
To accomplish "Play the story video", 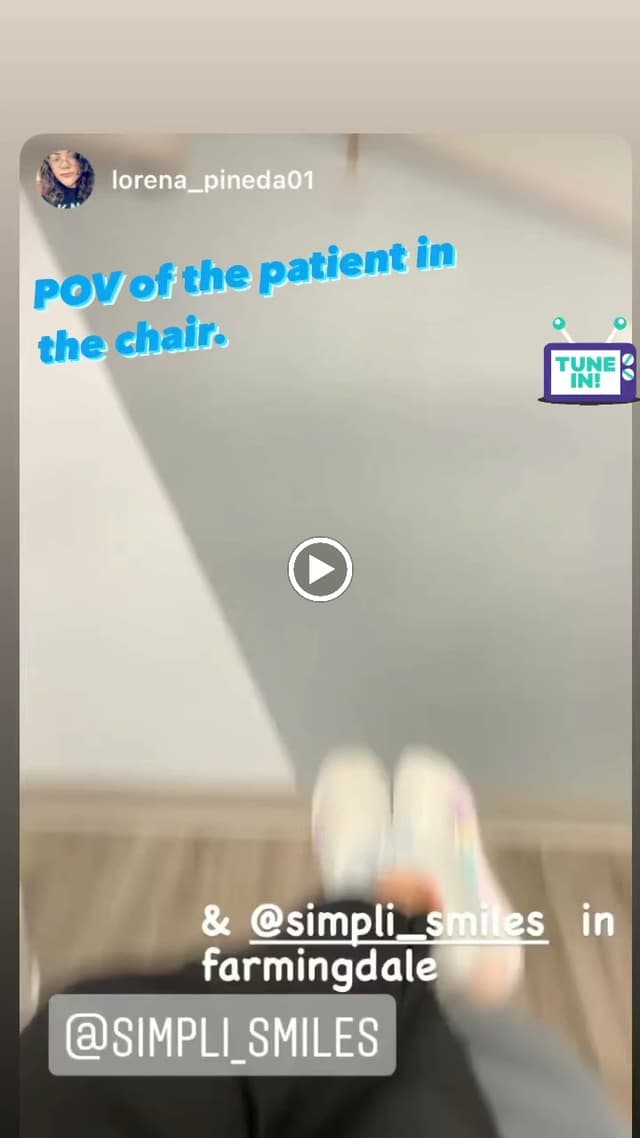I will coord(320,570).
